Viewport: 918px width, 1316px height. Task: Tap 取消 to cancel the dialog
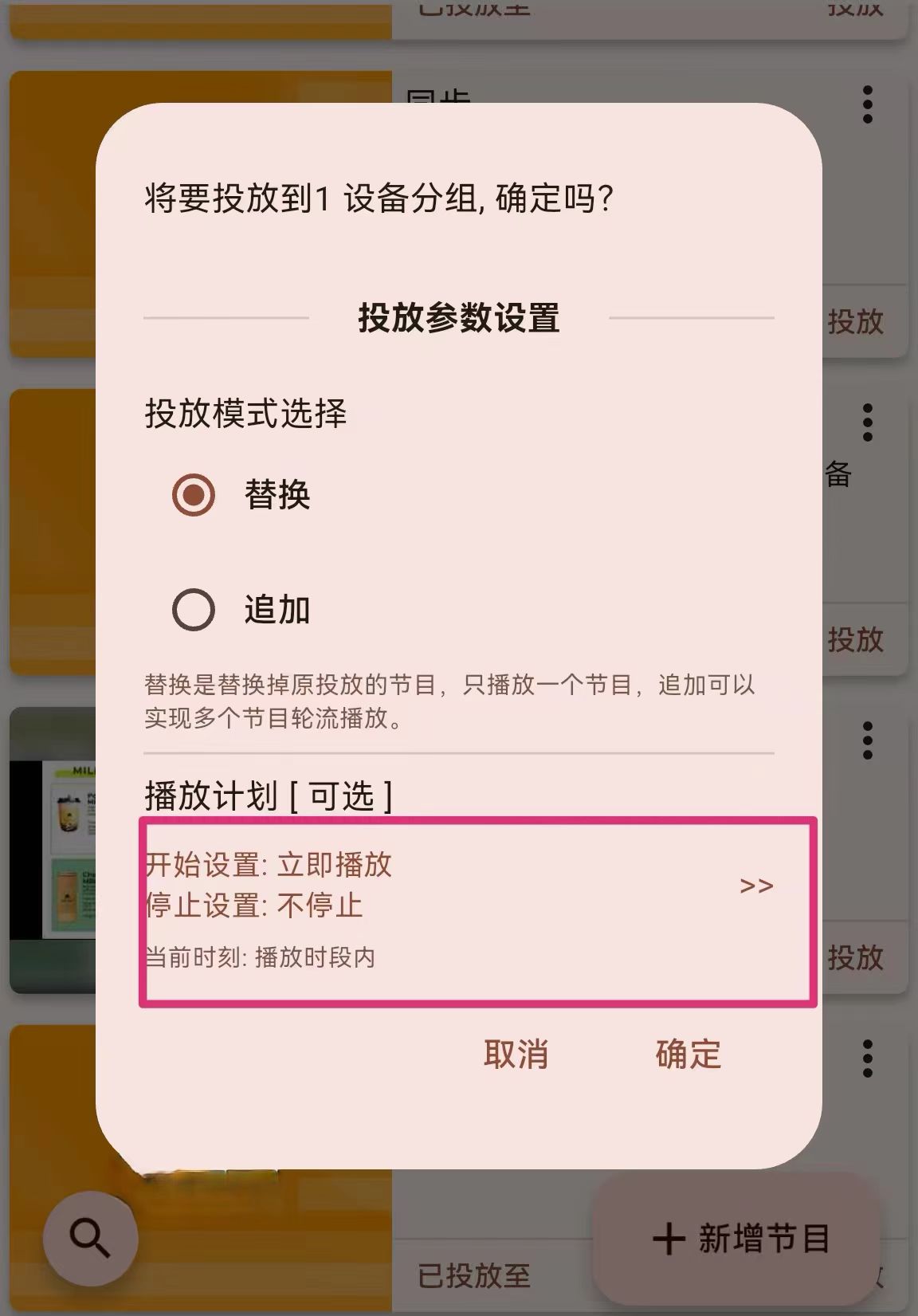point(516,1054)
